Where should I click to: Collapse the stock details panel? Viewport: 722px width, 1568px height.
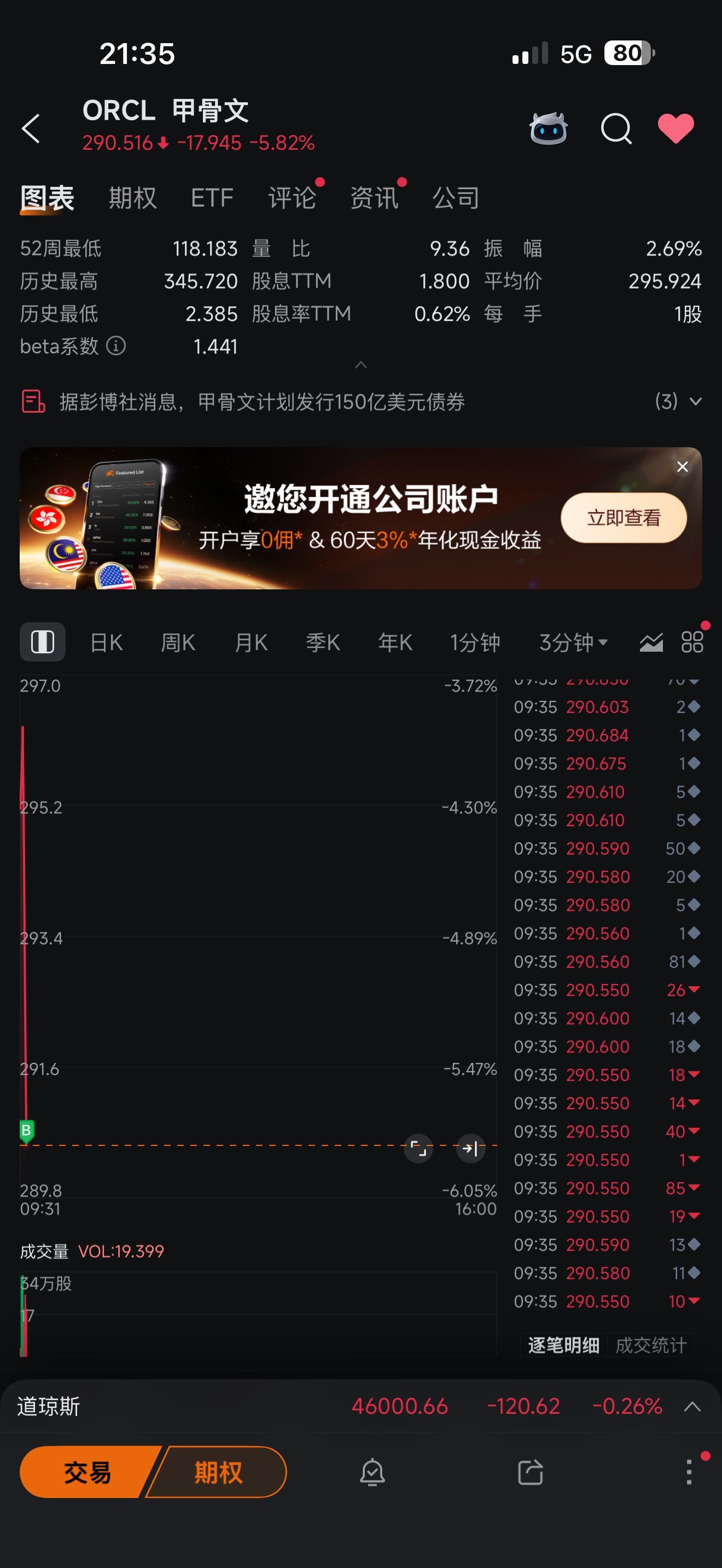coord(361,365)
